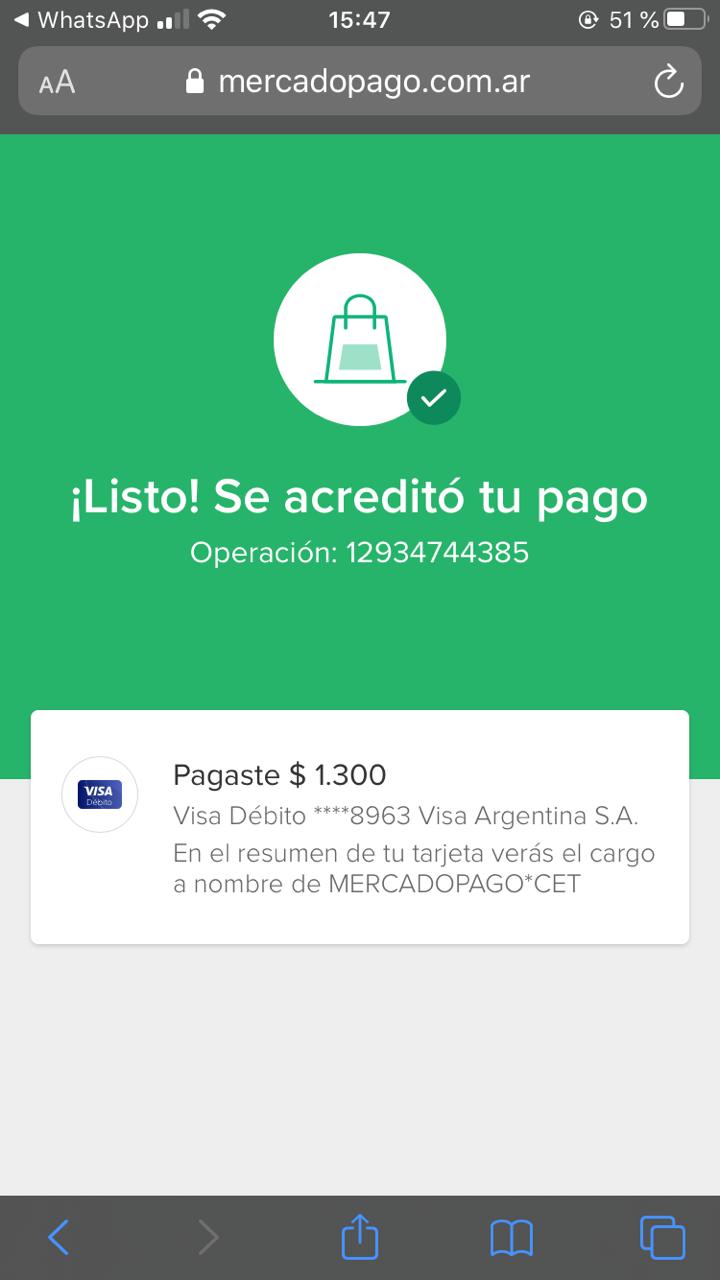Reload the payment confirmation page
The height and width of the screenshot is (1280, 720).
click(668, 82)
